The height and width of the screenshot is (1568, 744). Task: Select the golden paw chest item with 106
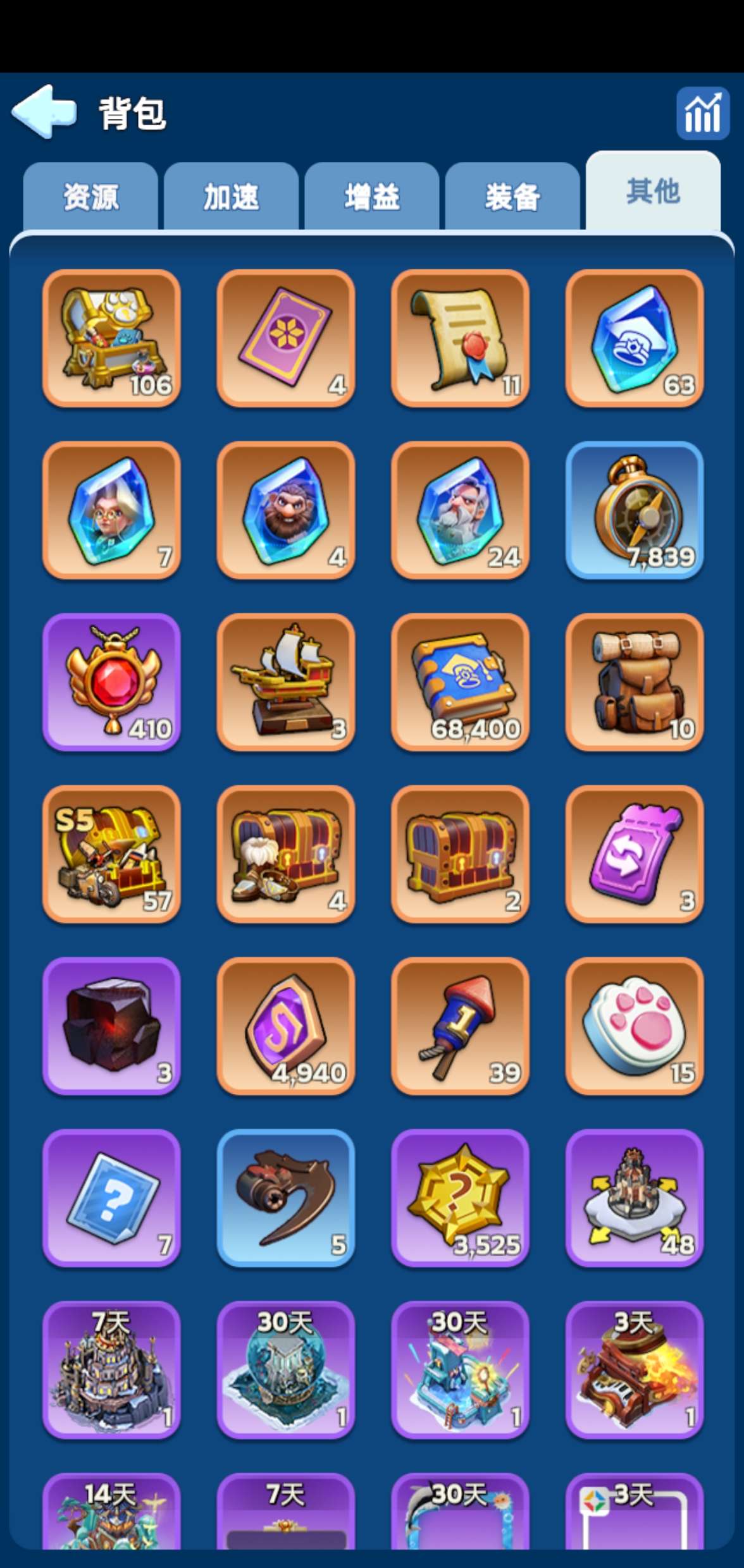tap(111, 338)
